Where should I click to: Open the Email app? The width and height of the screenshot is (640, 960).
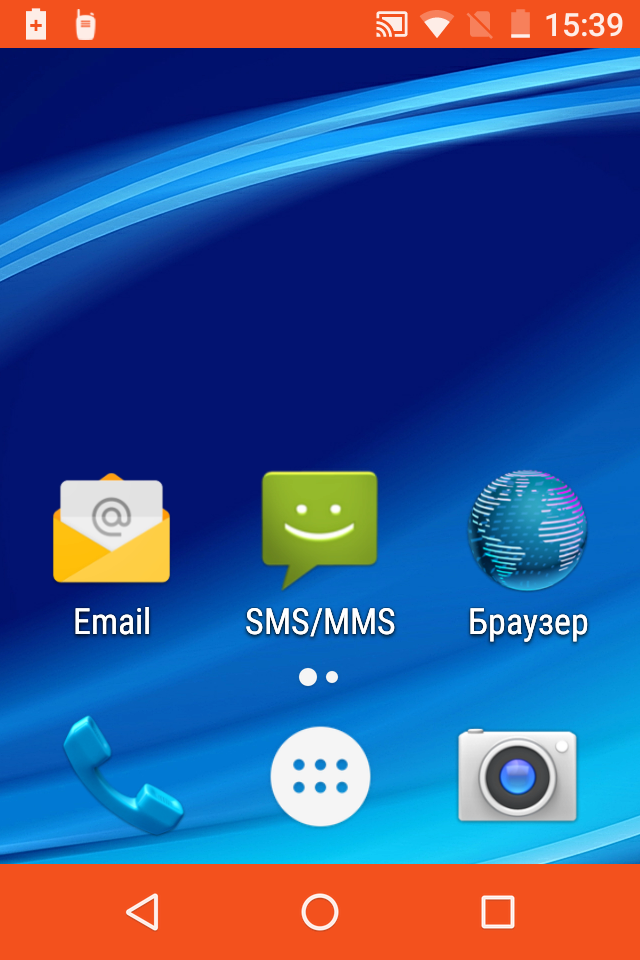[x=111, y=532]
